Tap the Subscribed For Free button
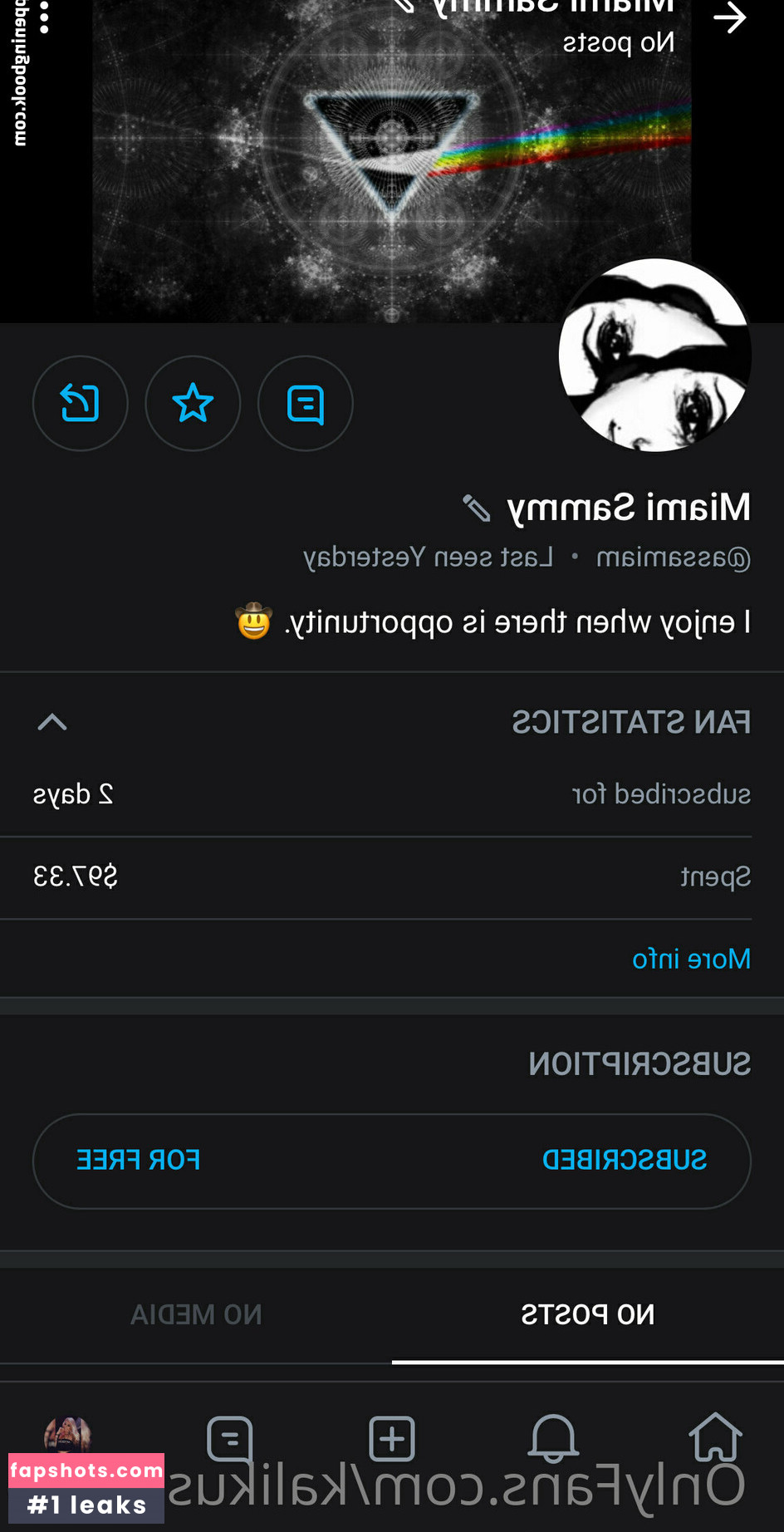 pyautogui.click(x=392, y=1161)
